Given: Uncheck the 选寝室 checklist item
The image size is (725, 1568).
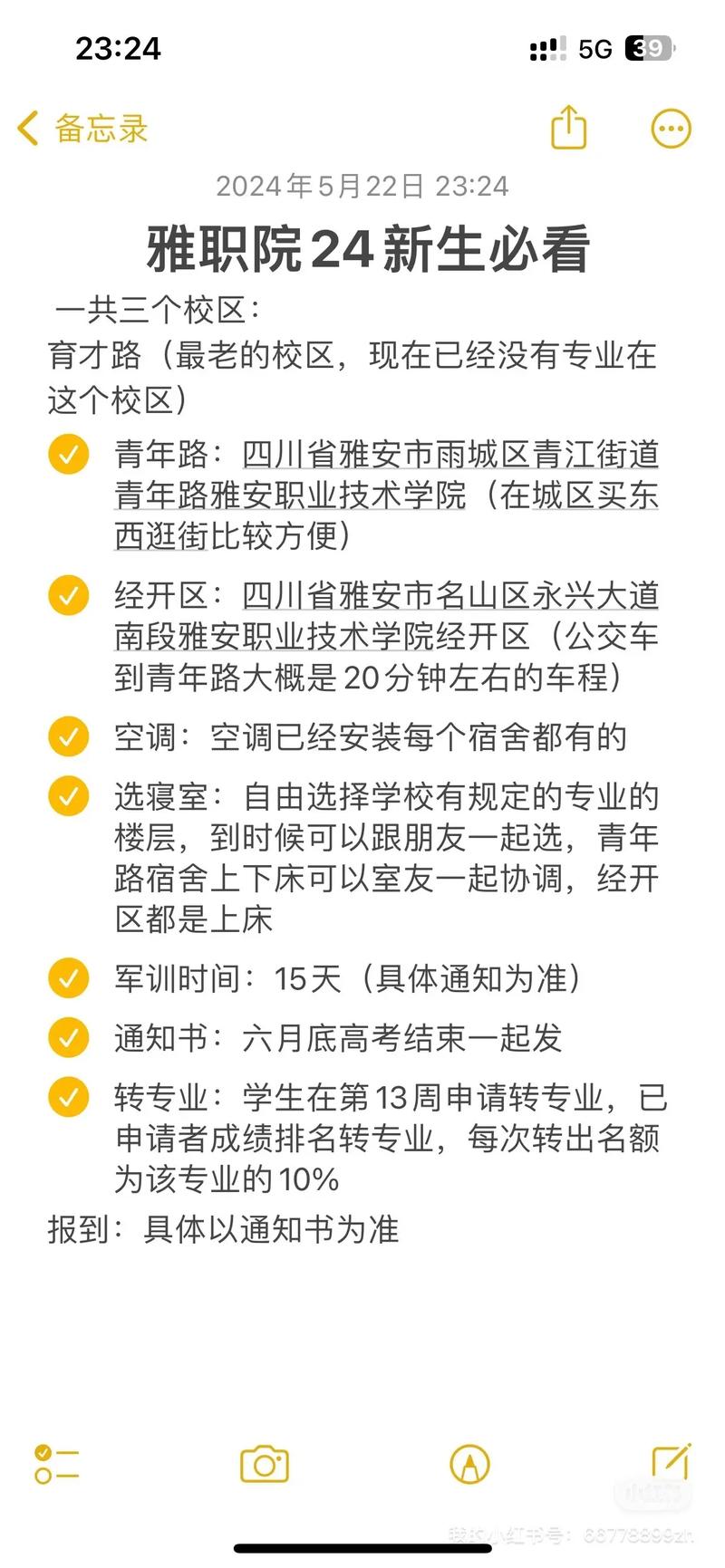Looking at the screenshot, I should [69, 796].
